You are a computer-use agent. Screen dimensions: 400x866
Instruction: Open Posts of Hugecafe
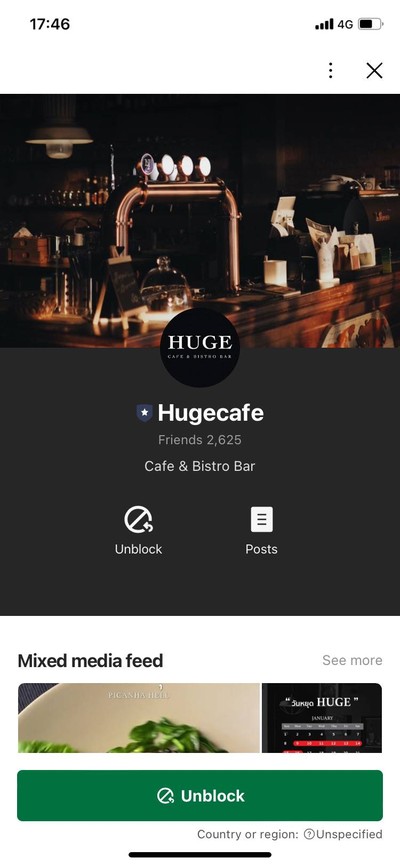click(x=261, y=531)
